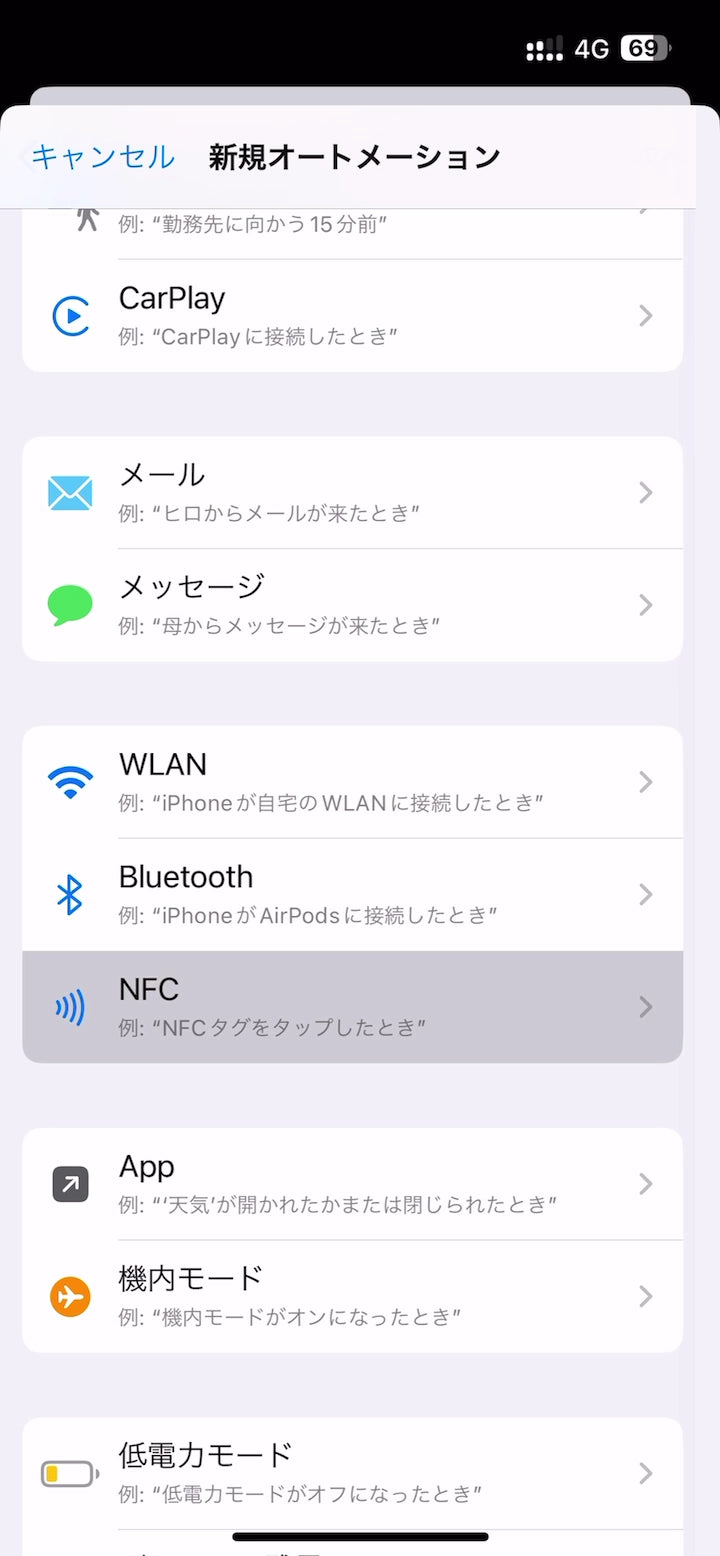Image resolution: width=720 pixels, height=1556 pixels.
Task: Tap キャンセル to cancel new automation
Action: click(103, 157)
